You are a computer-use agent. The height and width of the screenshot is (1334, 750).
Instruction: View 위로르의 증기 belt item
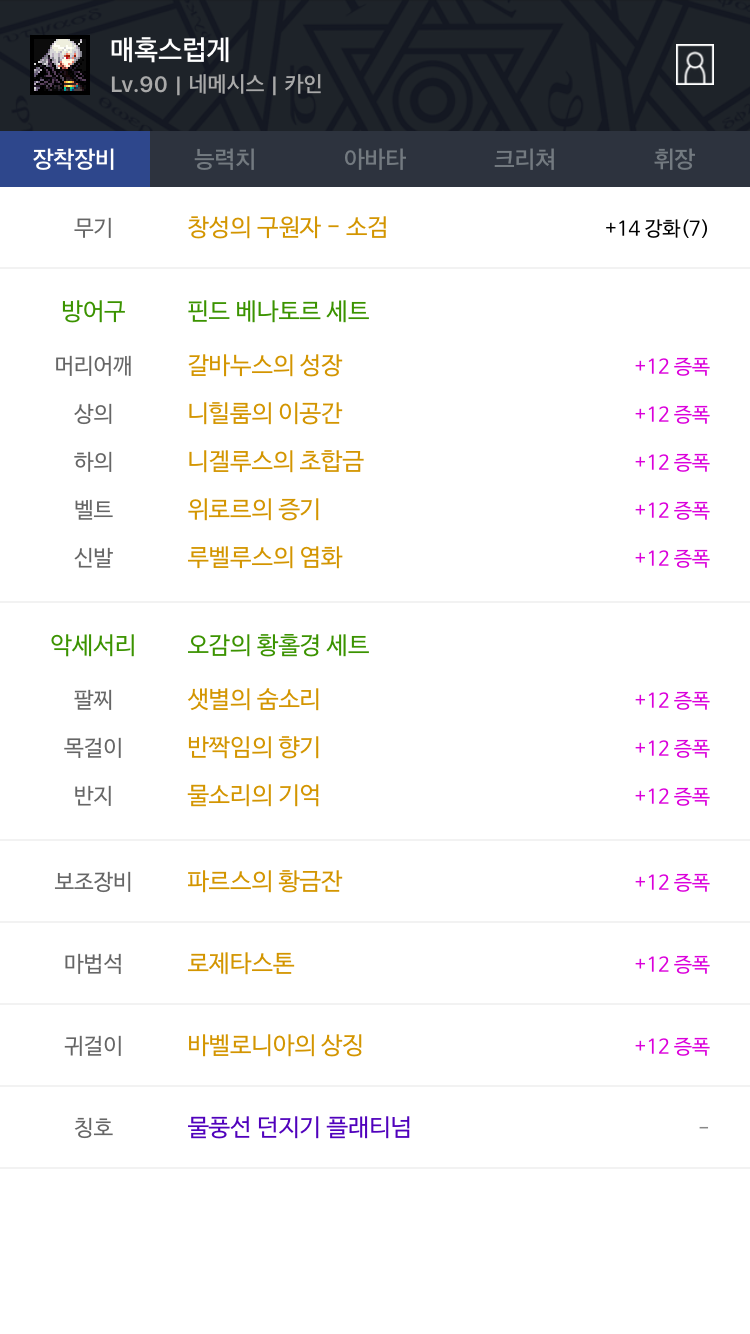click(x=254, y=509)
